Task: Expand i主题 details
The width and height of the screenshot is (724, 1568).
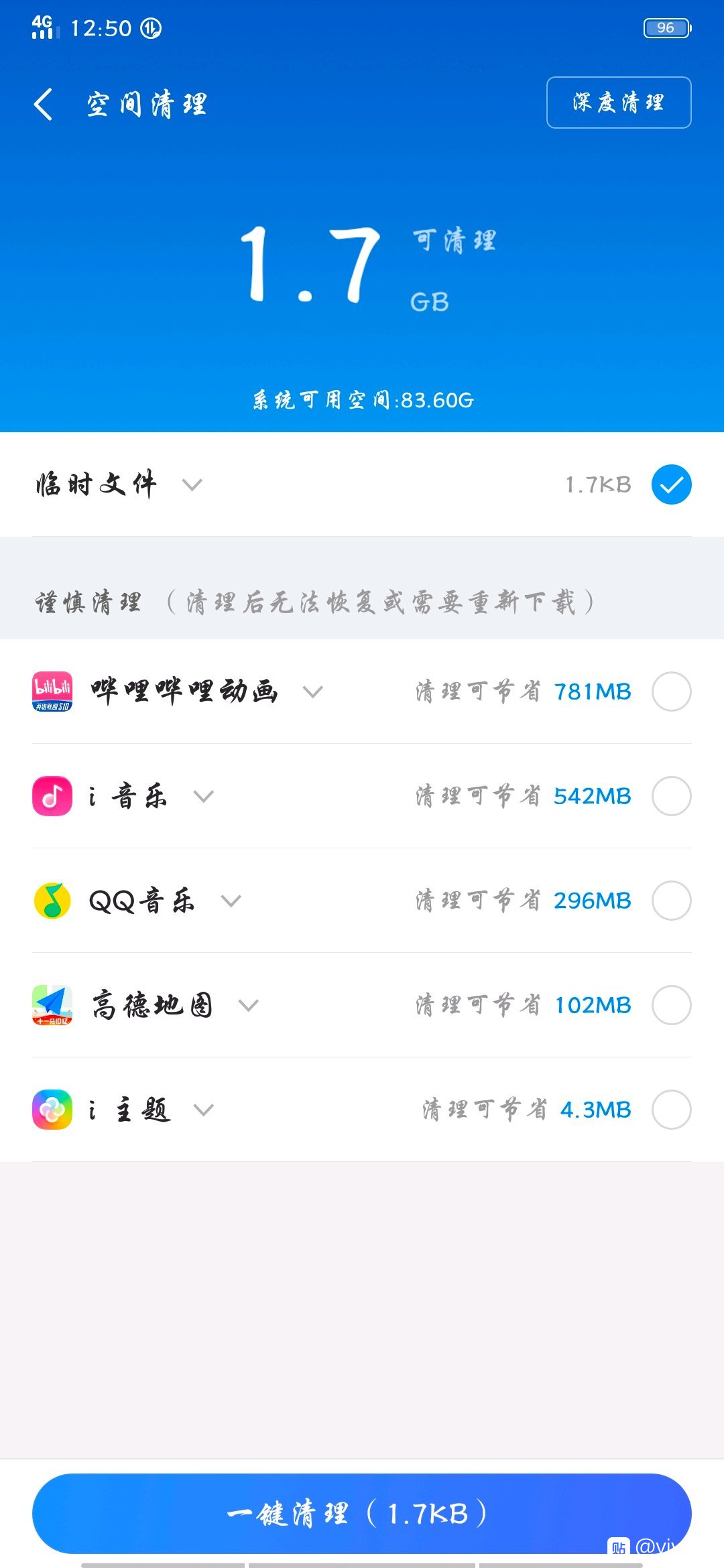Action: pyautogui.click(x=203, y=1110)
